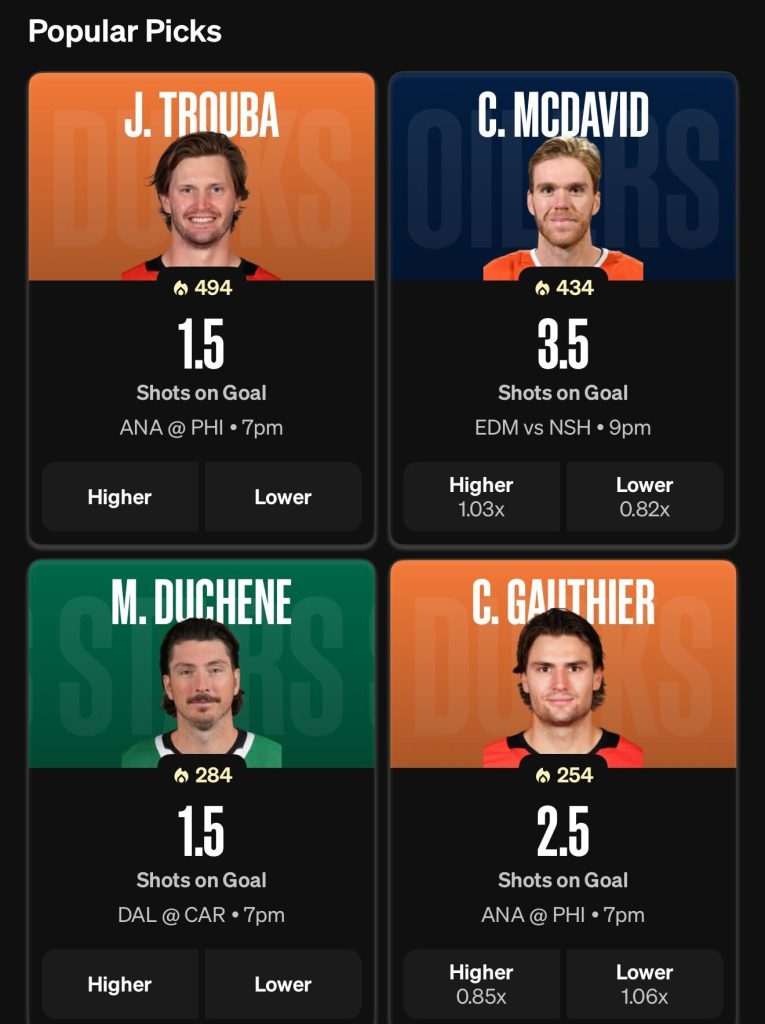This screenshot has width=765, height=1024.
Task: Select Higher 1.03x for C. McDavid
Action: pyautogui.click(x=482, y=497)
